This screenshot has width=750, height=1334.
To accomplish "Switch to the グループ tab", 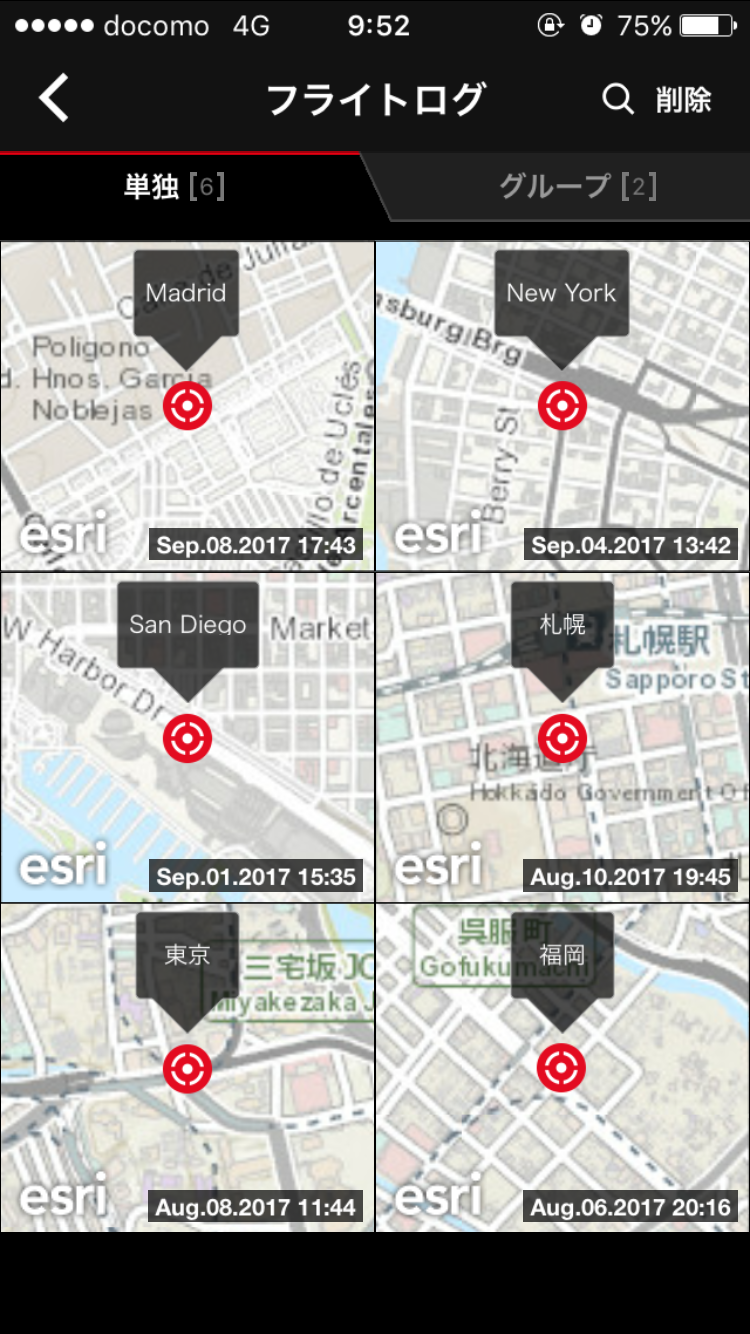I will (577, 187).
